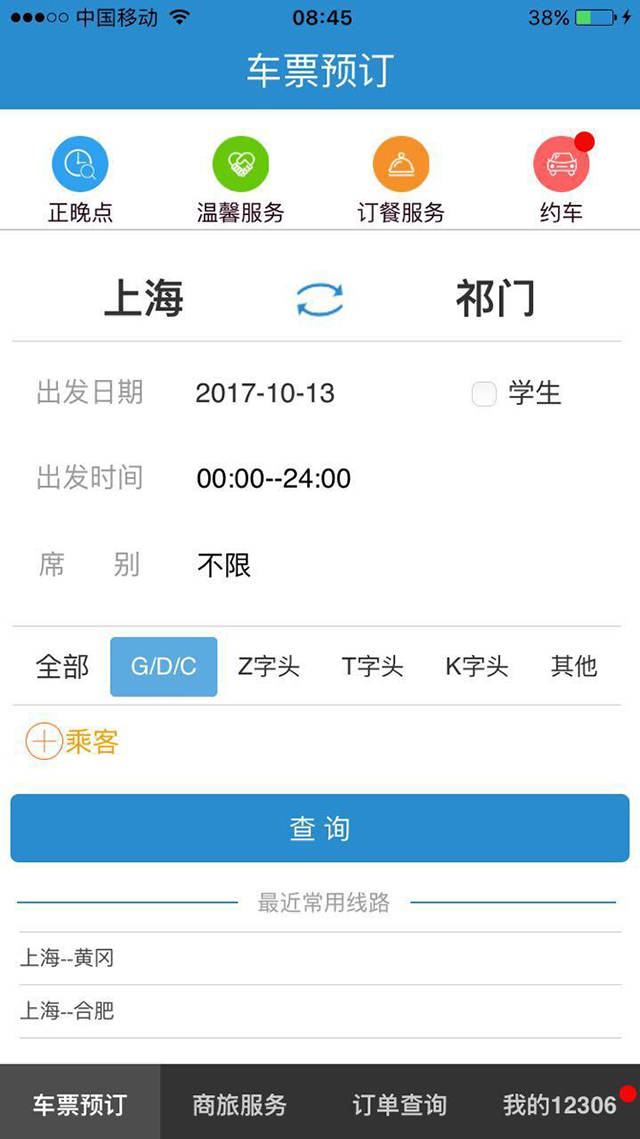Choose departure time range 00:00--24:00
Image resolution: width=640 pixels, height=1139 pixels.
273,479
